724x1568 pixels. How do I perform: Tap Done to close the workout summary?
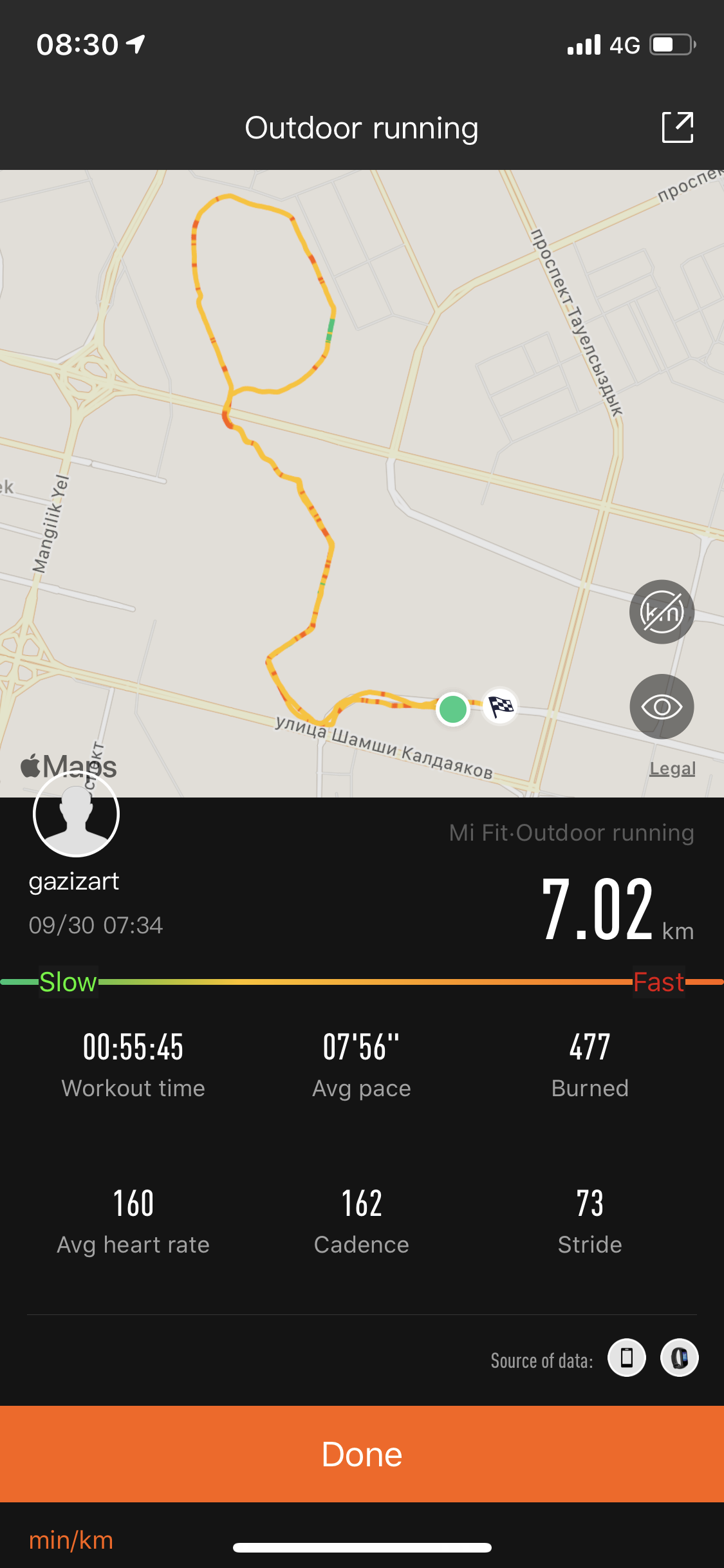pyautogui.click(x=362, y=1454)
